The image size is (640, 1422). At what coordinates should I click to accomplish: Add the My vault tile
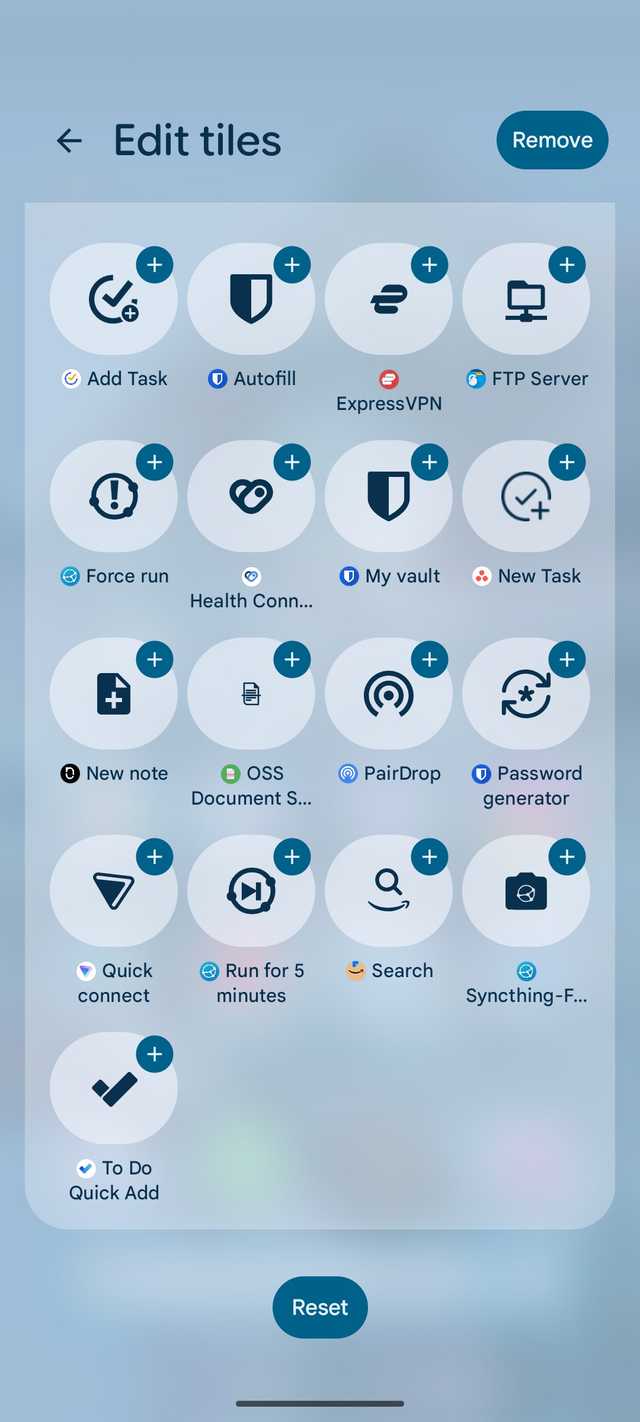pyautogui.click(x=429, y=462)
